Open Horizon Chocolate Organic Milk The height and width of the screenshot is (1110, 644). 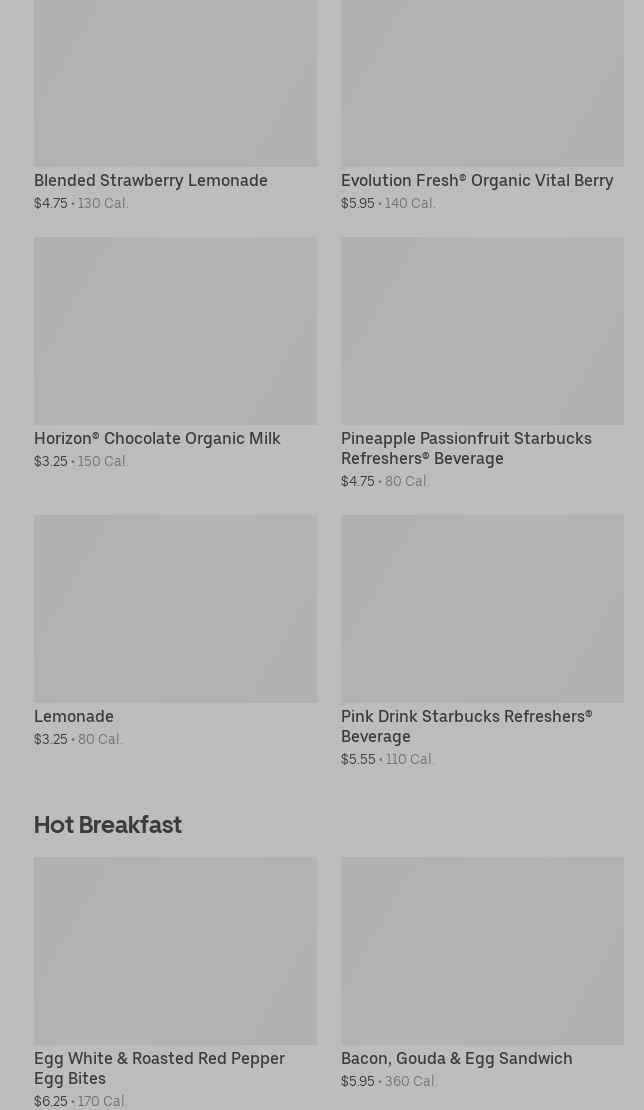pyautogui.click(x=176, y=353)
